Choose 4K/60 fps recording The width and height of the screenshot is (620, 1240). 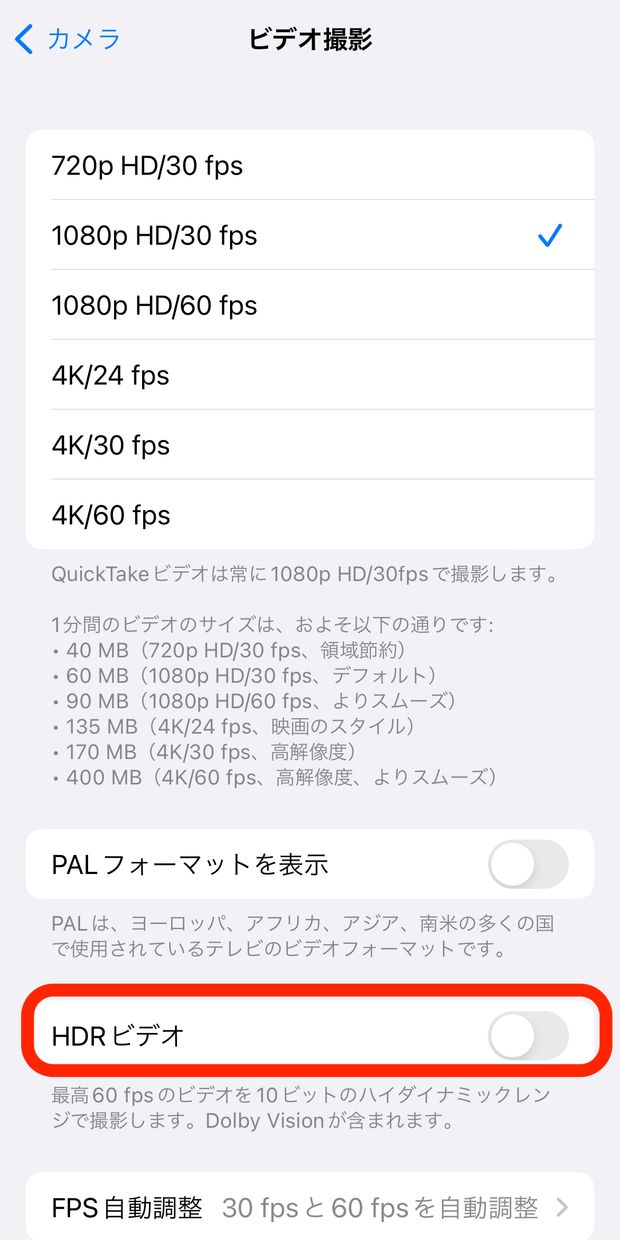coord(310,514)
